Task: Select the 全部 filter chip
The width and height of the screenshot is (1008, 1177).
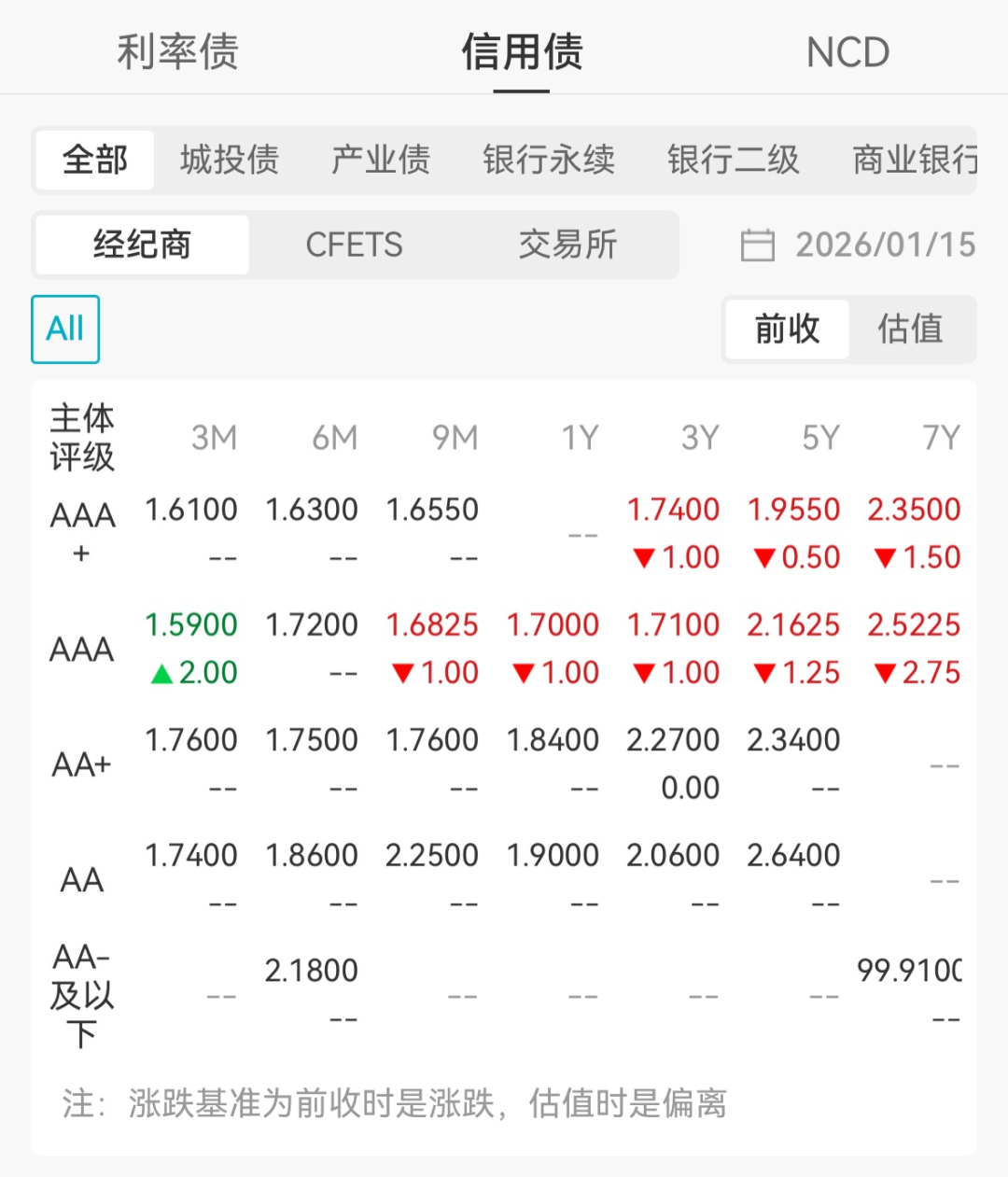Action: [x=93, y=160]
